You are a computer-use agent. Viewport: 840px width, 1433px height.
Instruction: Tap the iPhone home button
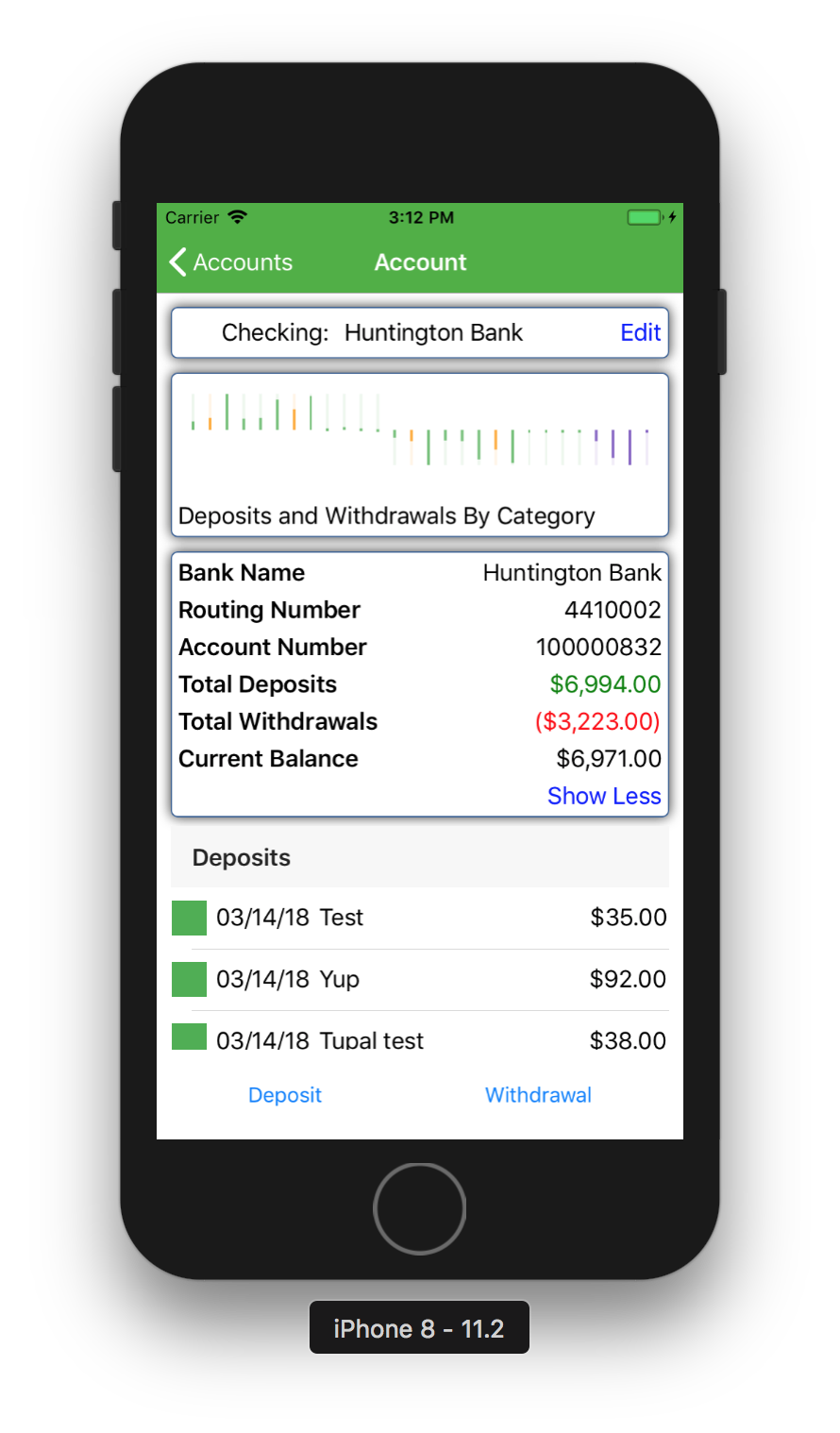click(420, 1208)
